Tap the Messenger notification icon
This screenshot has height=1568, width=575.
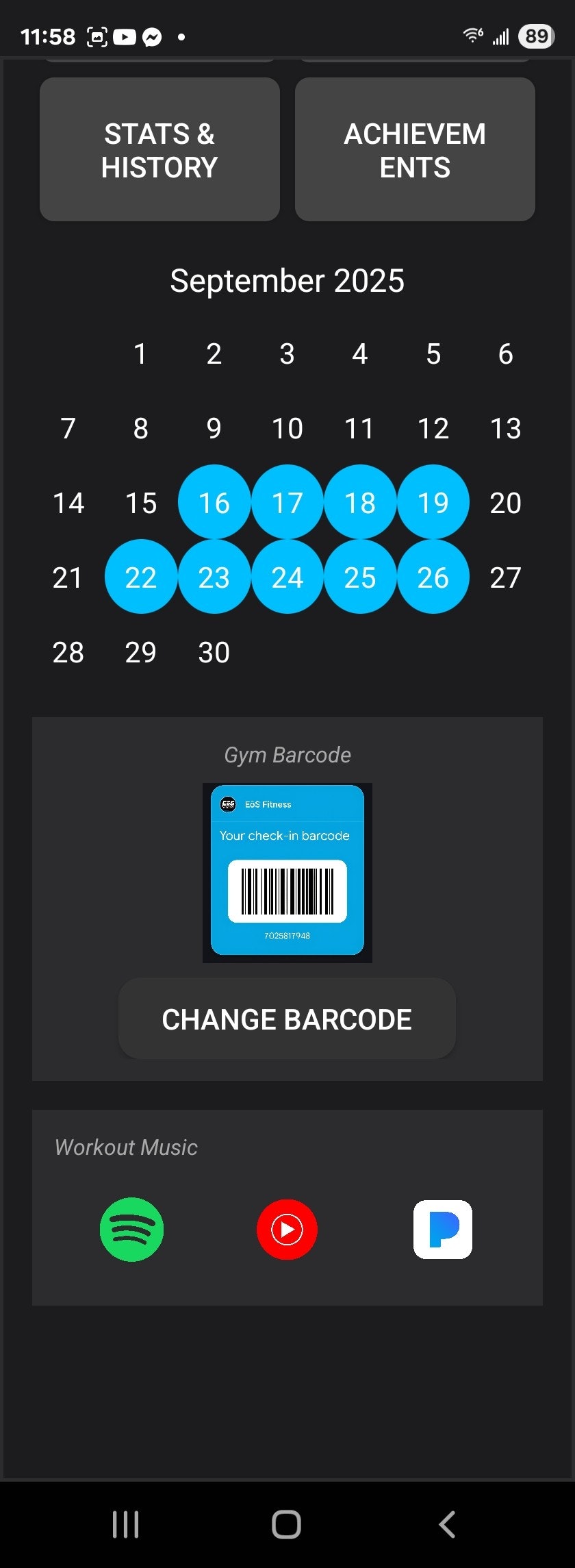(152, 36)
